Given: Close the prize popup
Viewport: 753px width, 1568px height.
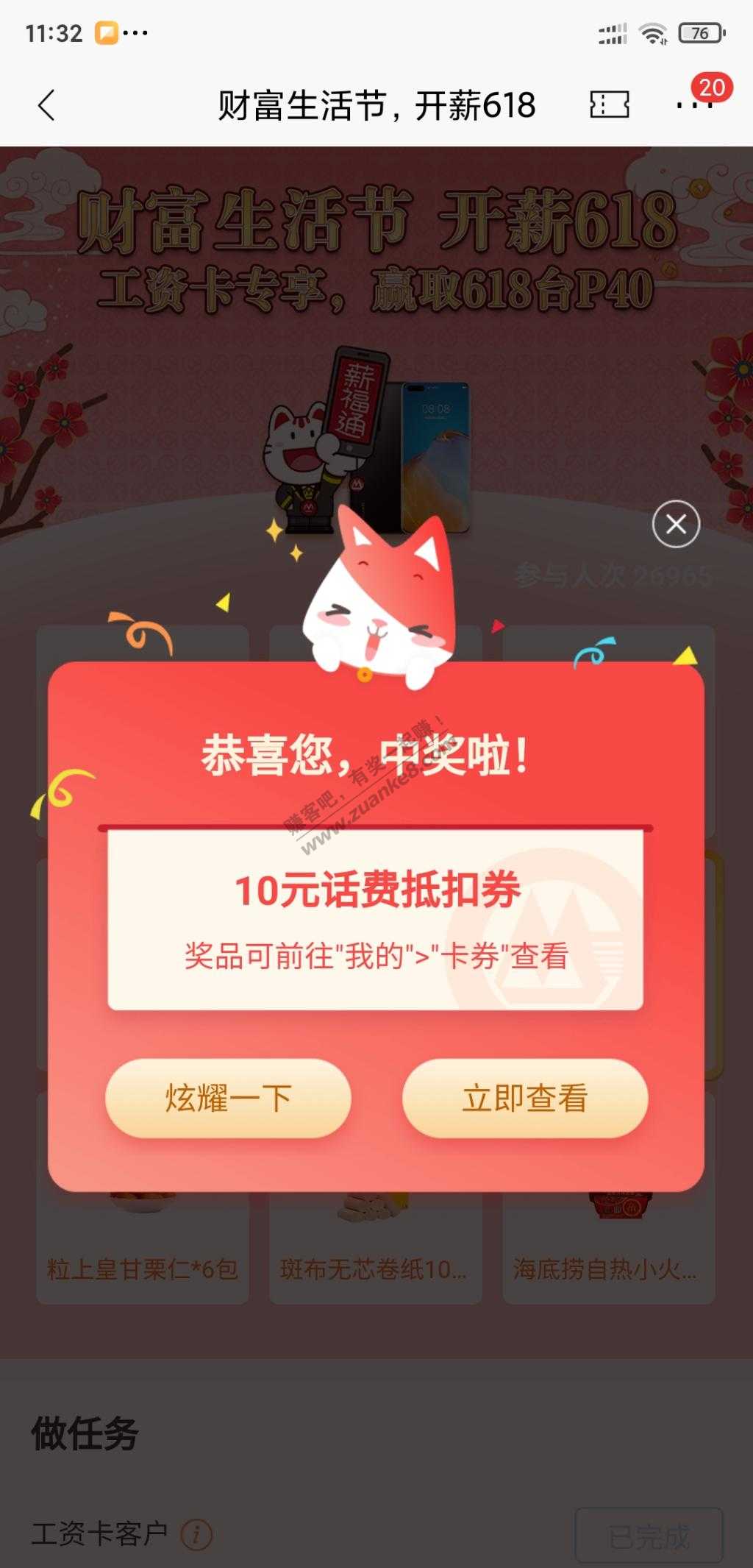Looking at the screenshot, I should [676, 524].
